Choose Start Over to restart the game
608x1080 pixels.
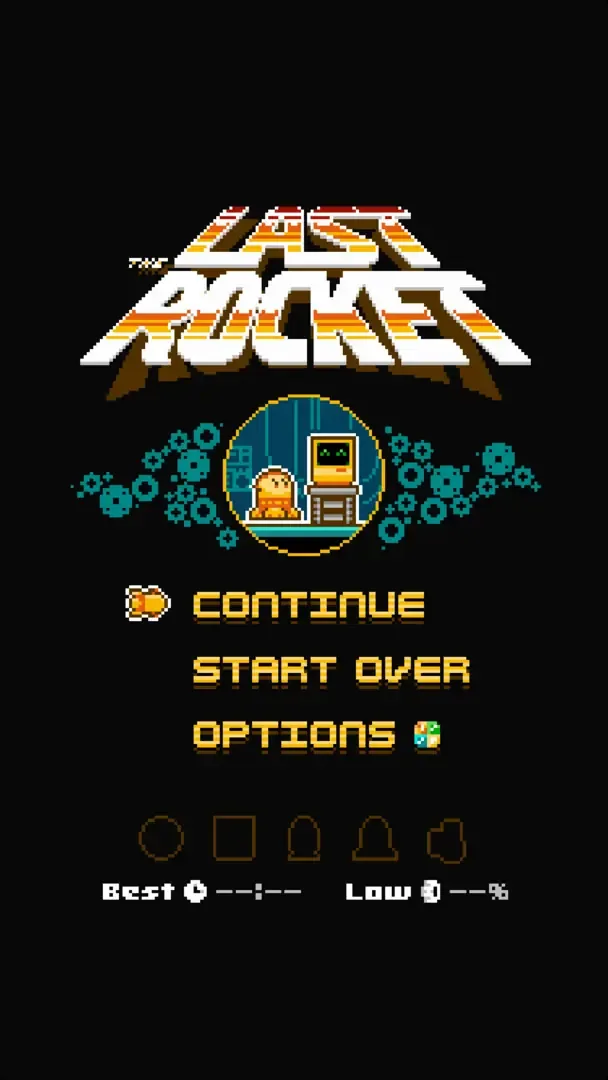[331, 670]
